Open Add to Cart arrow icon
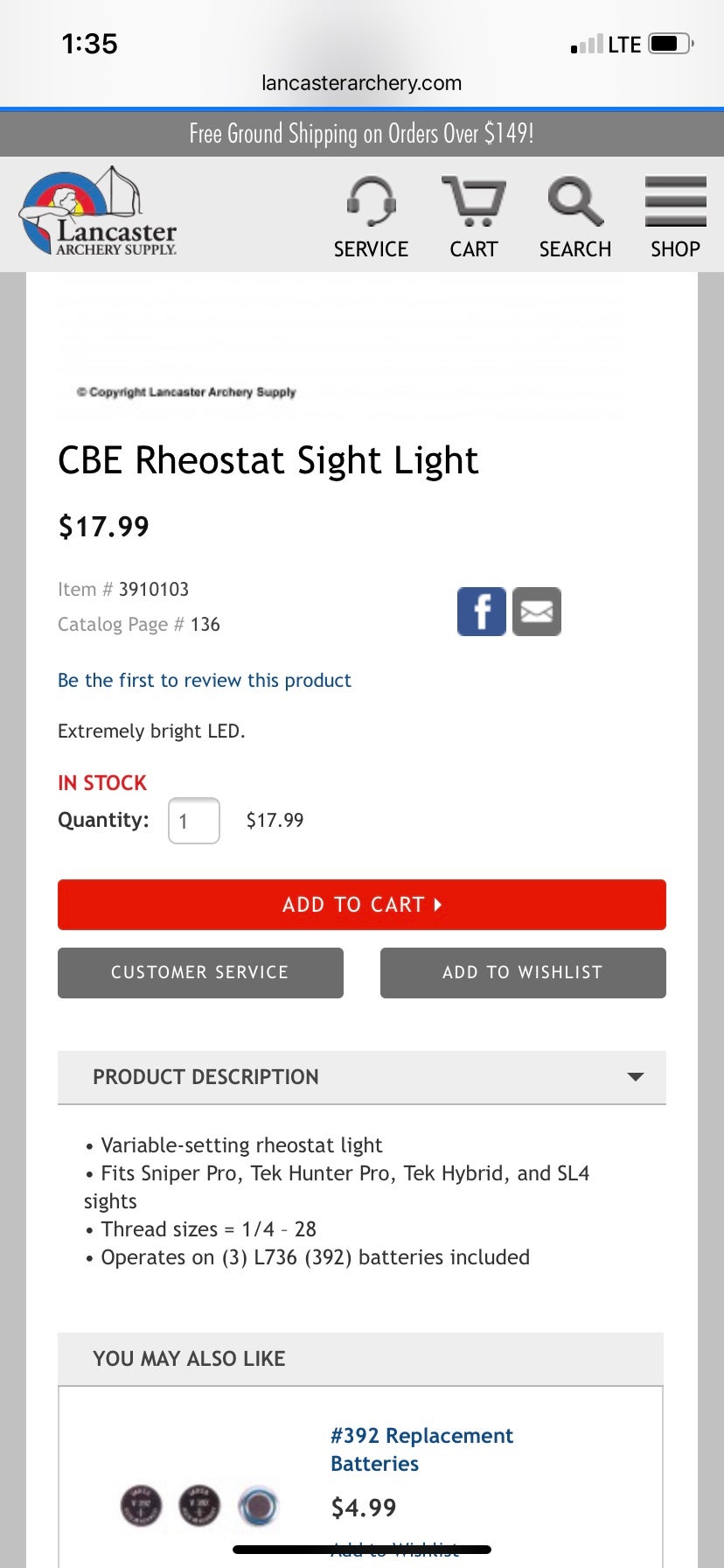This screenshot has width=724, height=1568. 437,905
